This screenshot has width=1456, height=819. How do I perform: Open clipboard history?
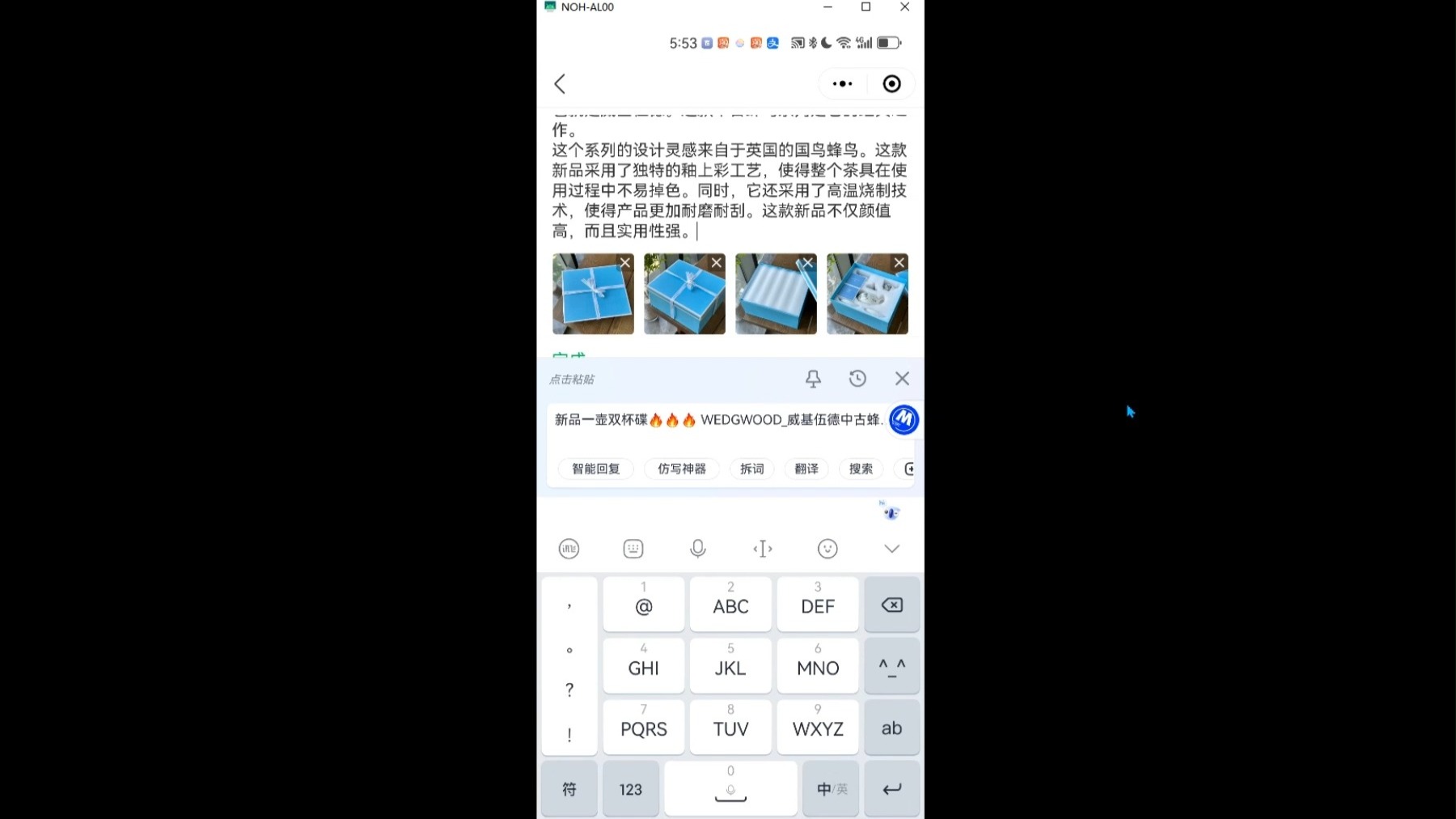857,379
